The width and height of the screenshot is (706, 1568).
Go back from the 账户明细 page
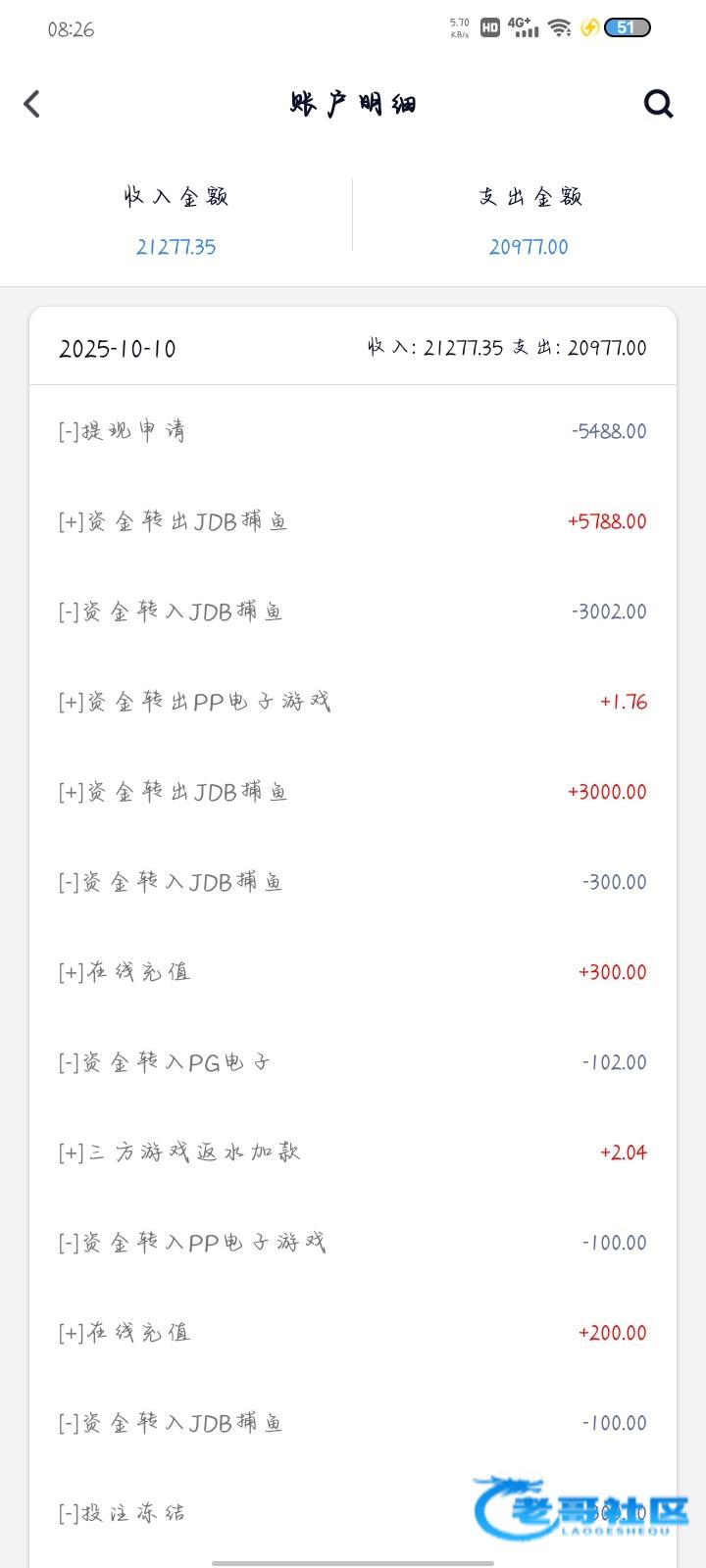(32, 104)
